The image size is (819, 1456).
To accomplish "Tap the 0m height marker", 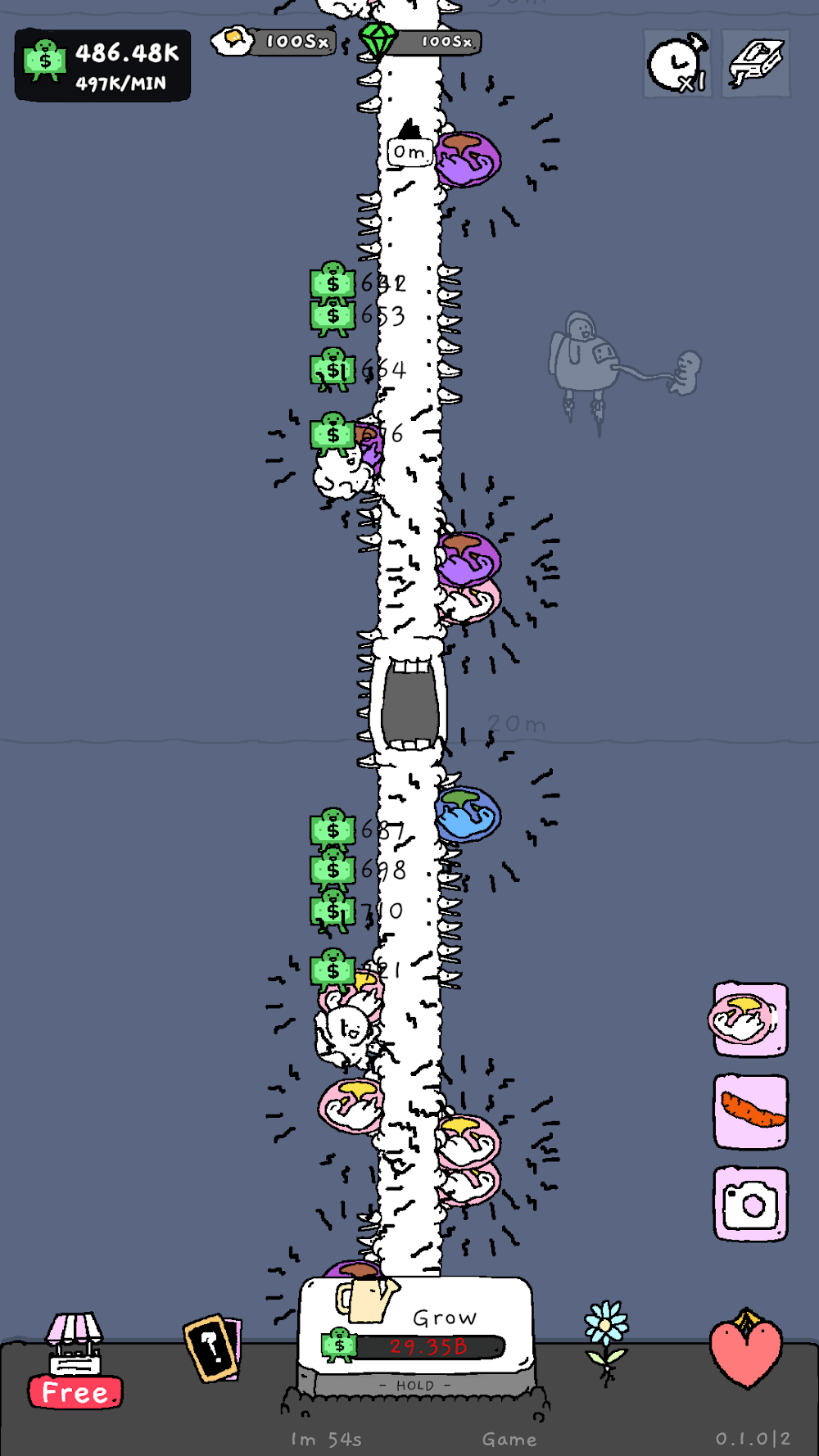I will (409, 151).
